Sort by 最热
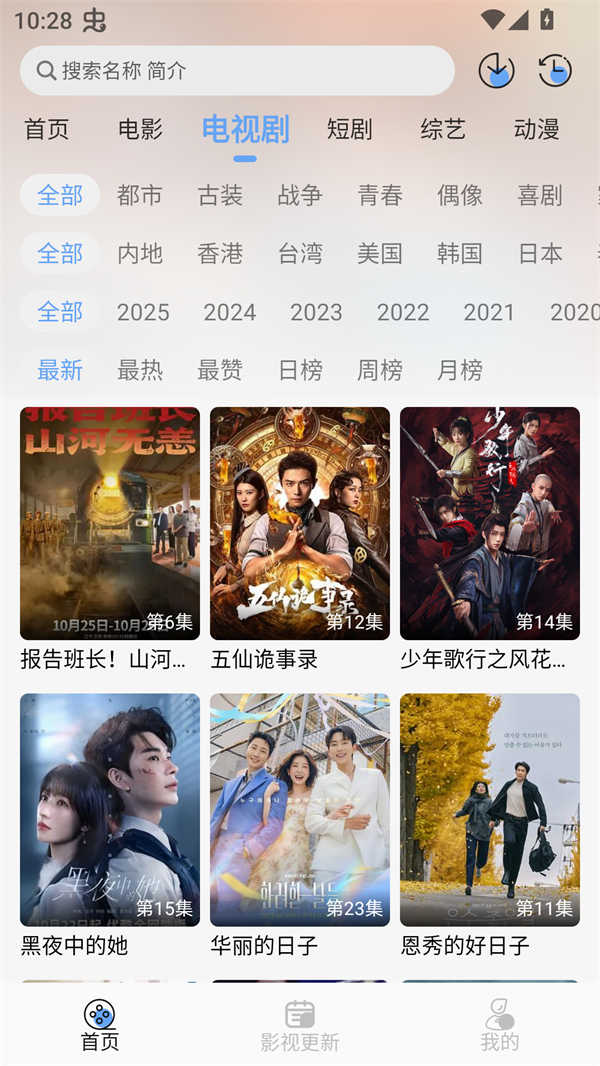Image resolution: width=600 pixels, height=1066 pixels. [140, 370]
